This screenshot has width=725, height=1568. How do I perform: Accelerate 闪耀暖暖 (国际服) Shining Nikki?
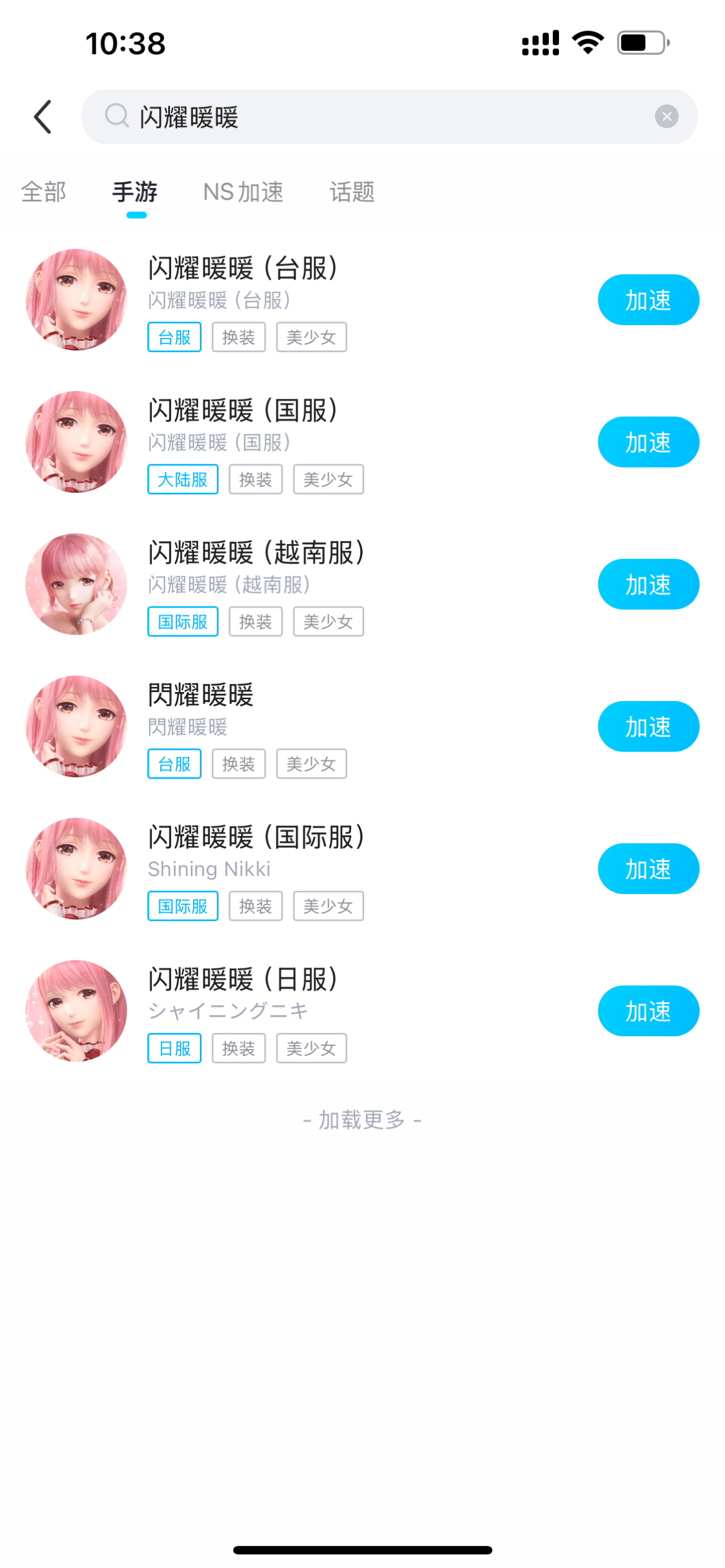648,869
